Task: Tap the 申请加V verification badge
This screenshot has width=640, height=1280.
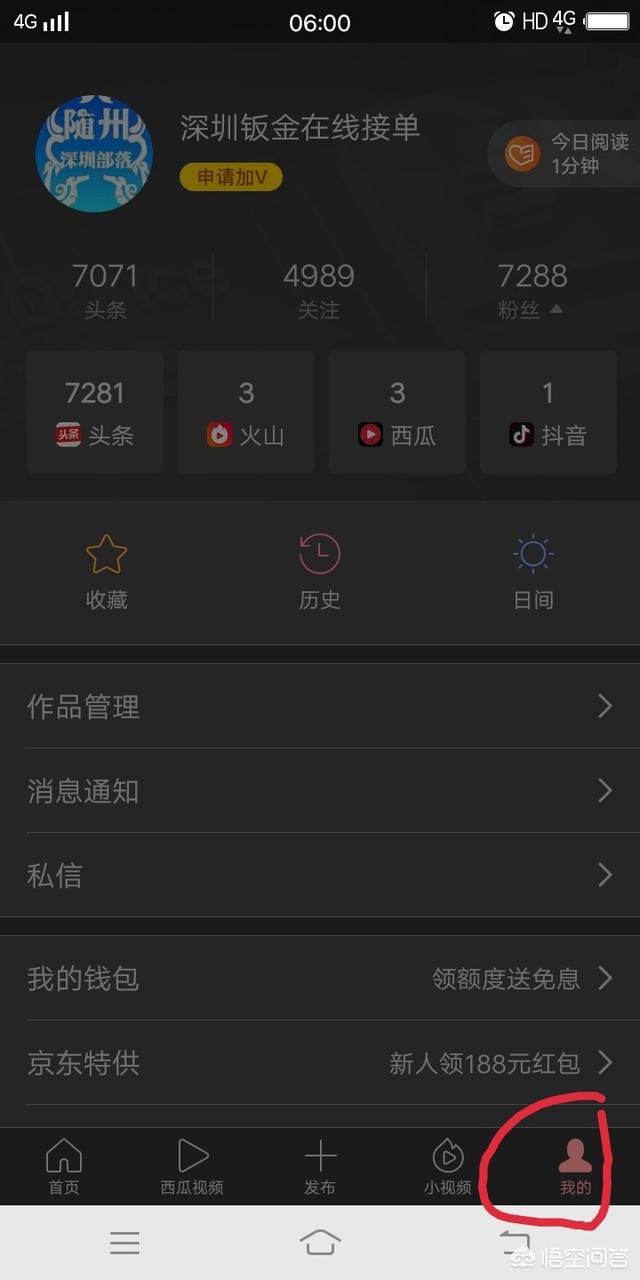Action: click(x=231, y=177)
